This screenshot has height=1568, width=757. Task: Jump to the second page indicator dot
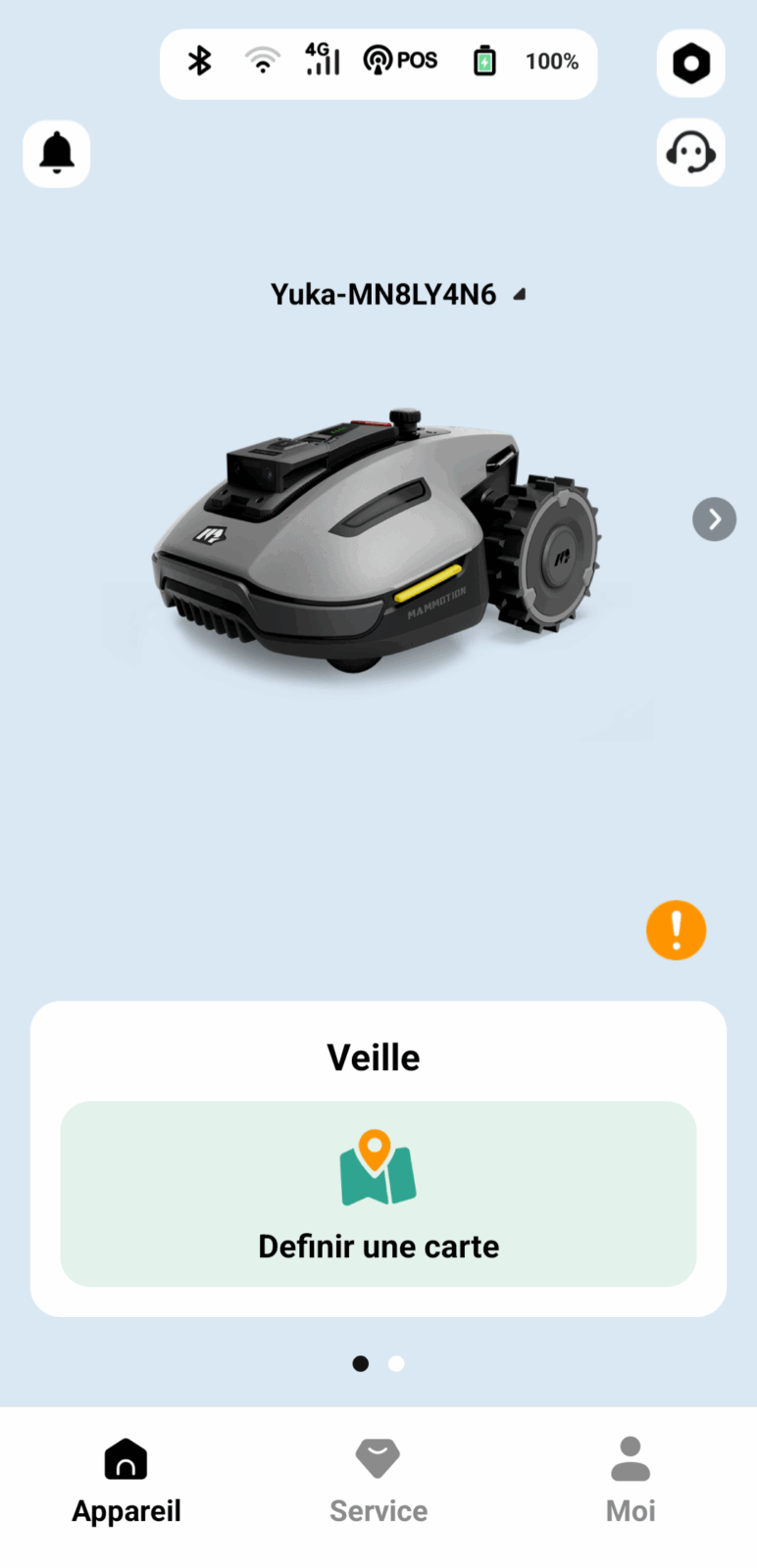(396, 1363)
